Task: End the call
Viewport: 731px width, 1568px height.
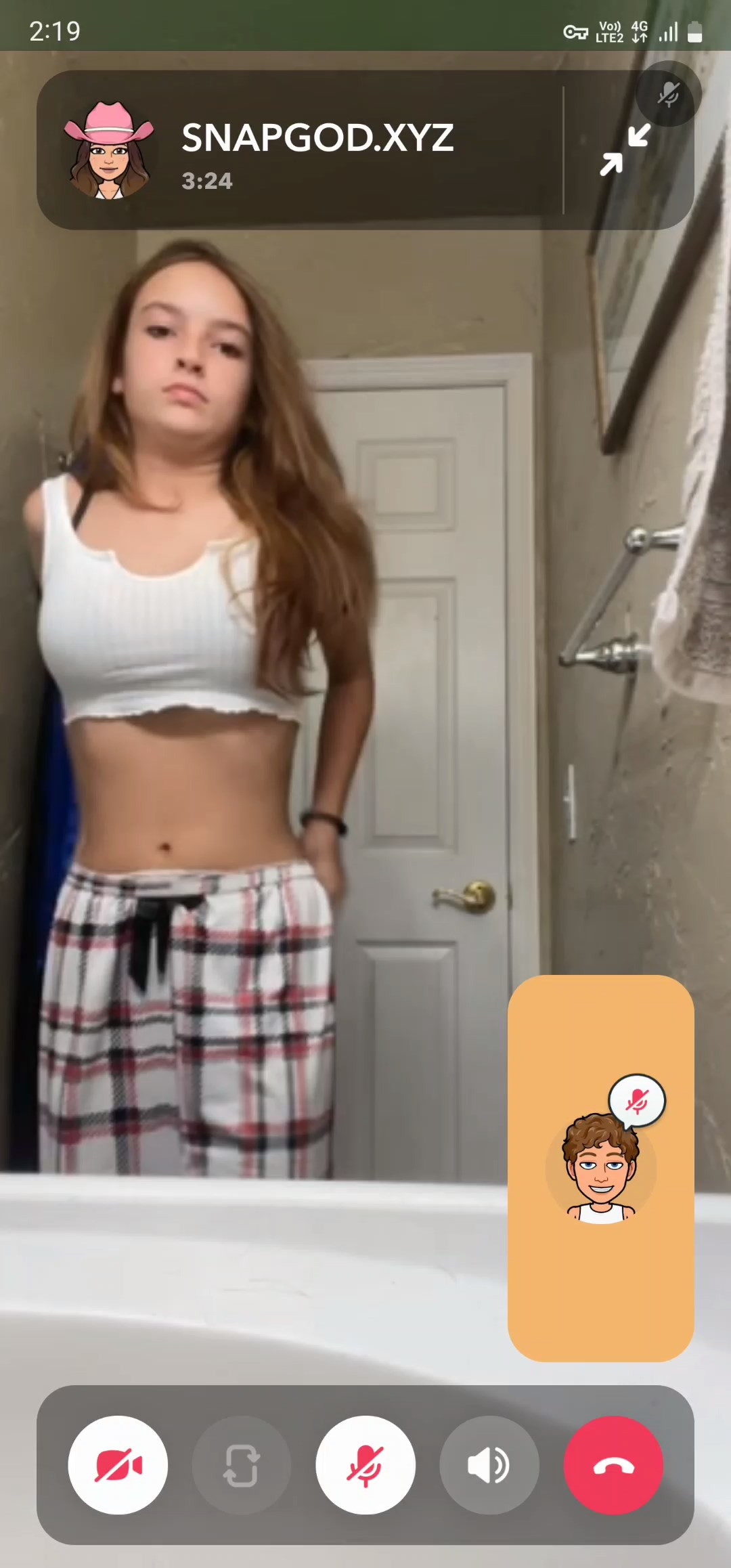Action: pyautogui.click(x=613, y=1466)
